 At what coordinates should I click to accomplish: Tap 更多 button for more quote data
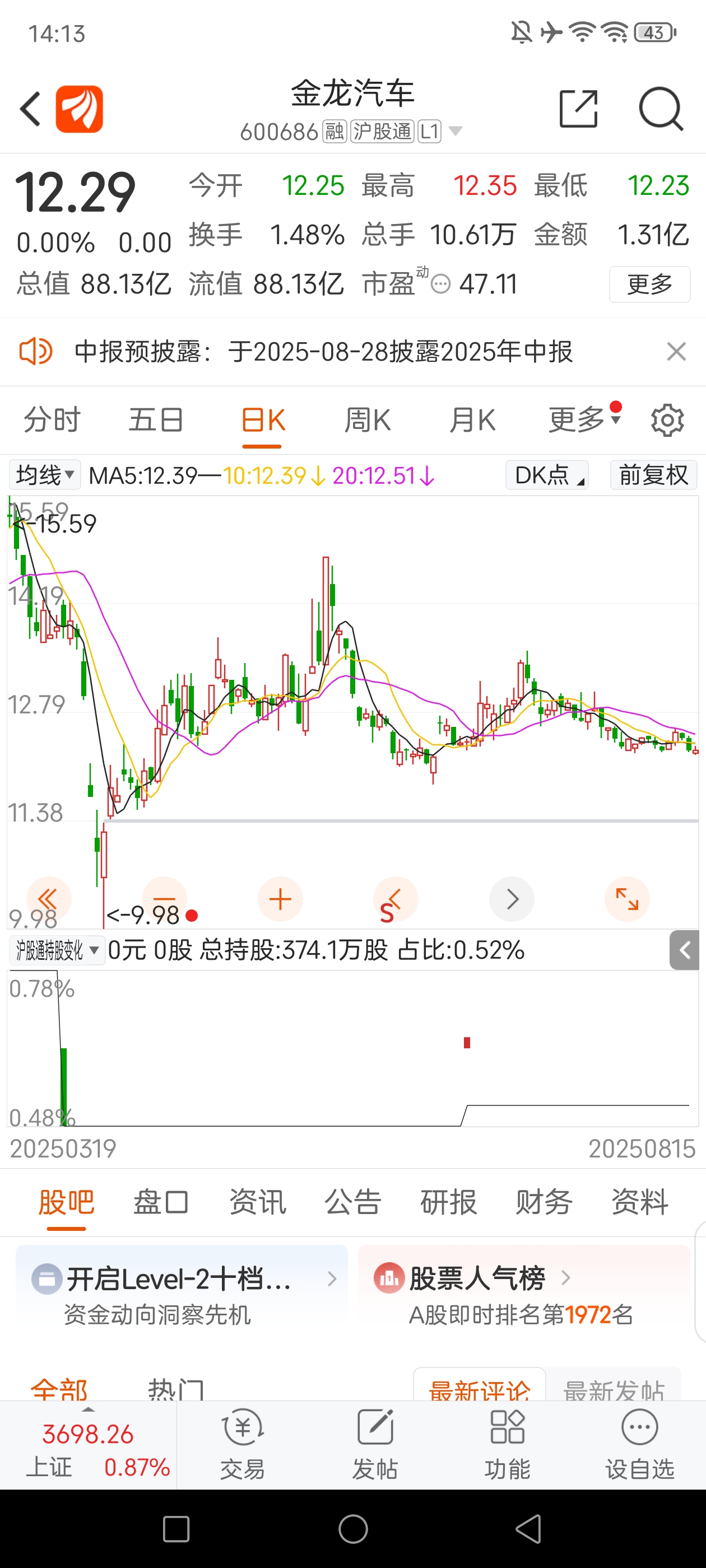point(649,284)
